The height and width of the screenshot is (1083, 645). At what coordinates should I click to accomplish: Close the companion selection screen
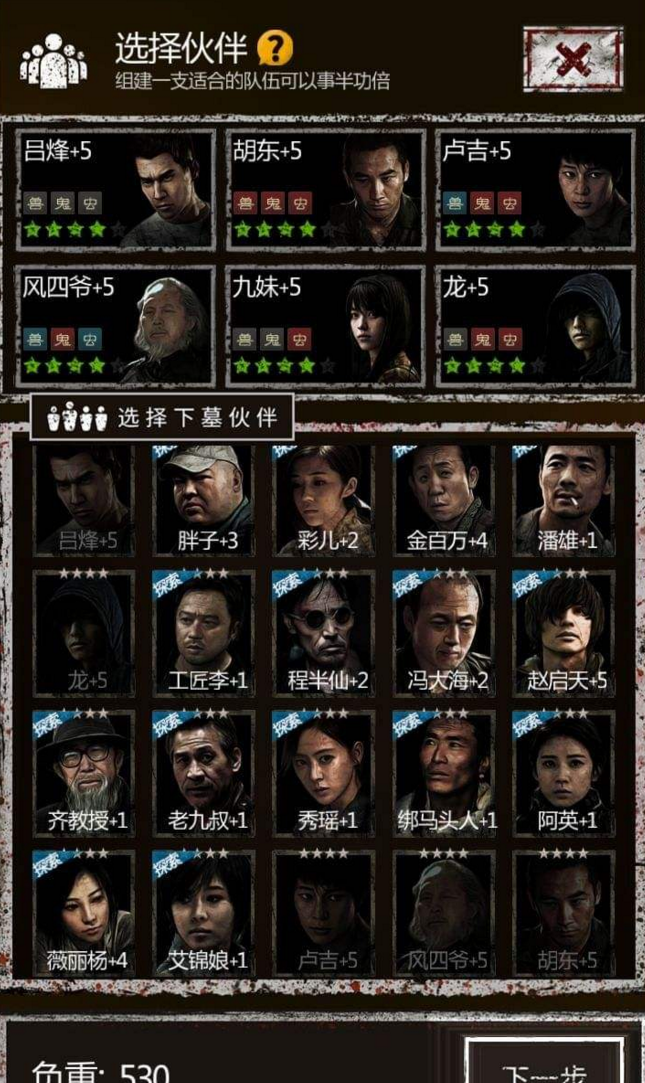point(572,59)
